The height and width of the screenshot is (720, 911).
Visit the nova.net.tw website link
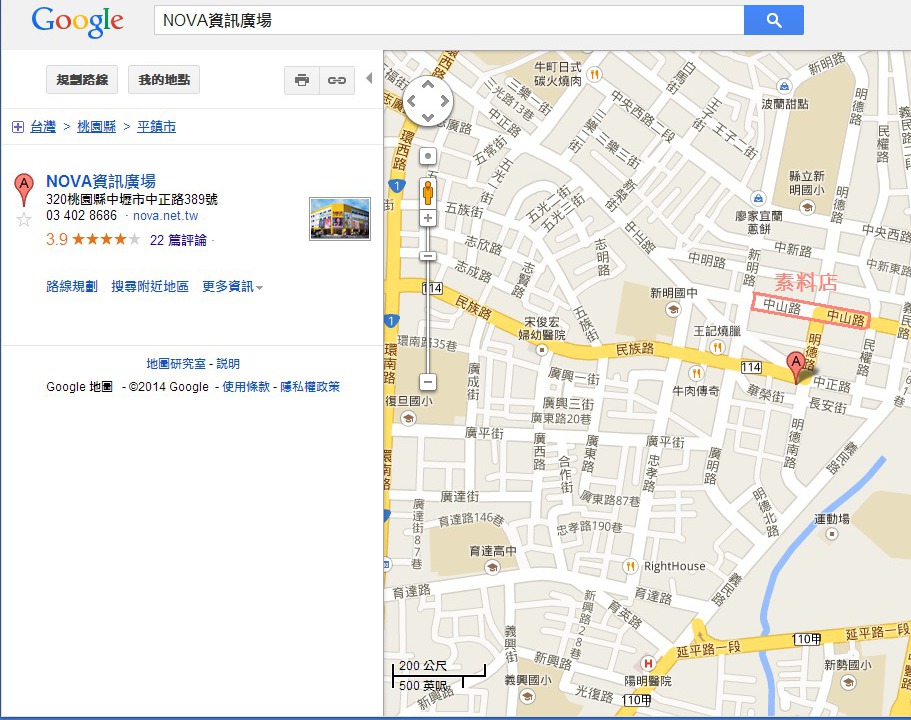click(x=165, y=215)
